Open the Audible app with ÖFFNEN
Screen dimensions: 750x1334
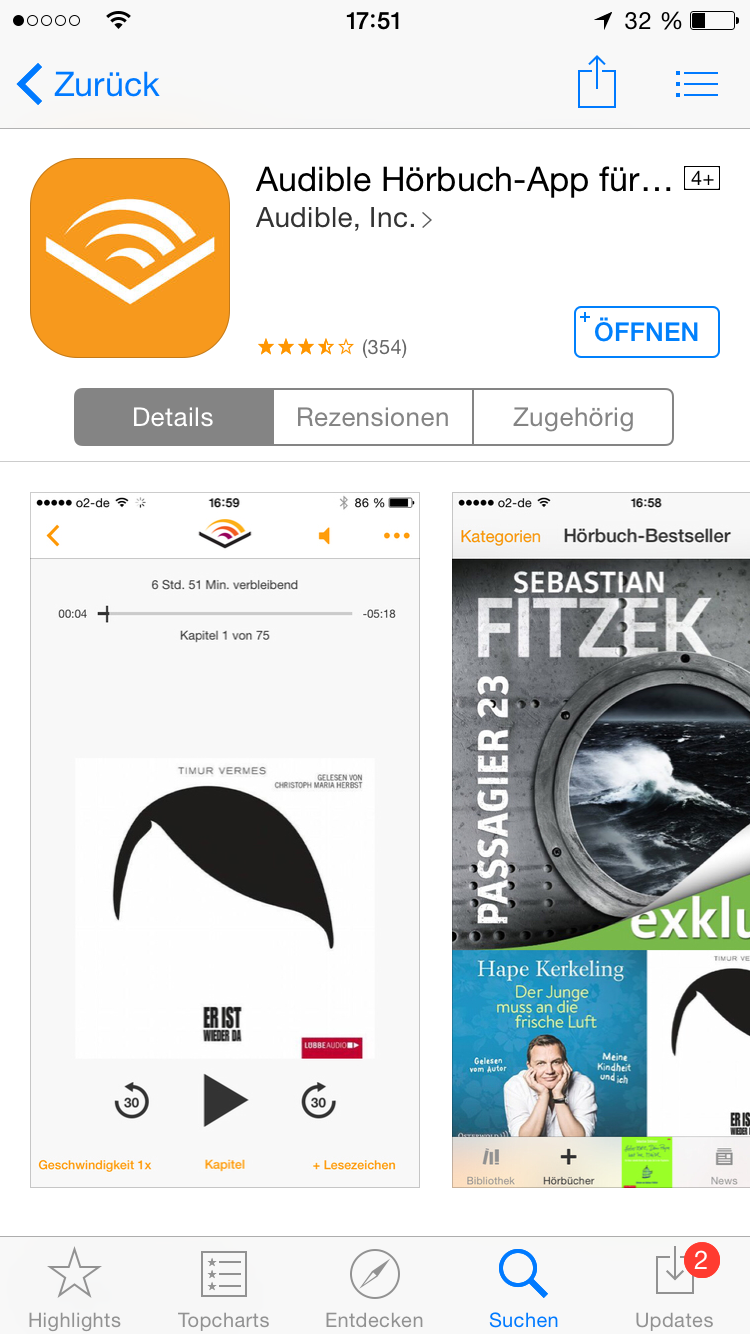click(x=646, y=332)
